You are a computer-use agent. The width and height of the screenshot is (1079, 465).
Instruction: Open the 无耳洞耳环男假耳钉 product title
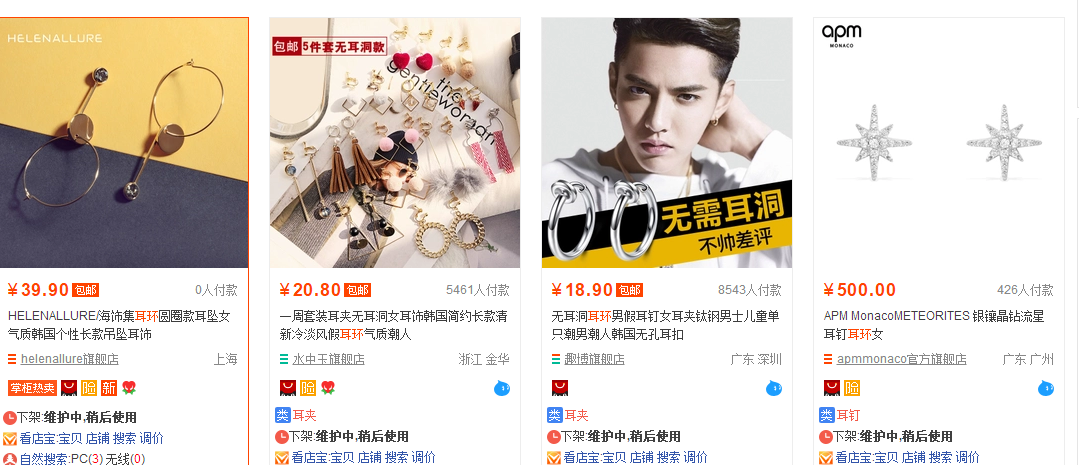point(666,324)
